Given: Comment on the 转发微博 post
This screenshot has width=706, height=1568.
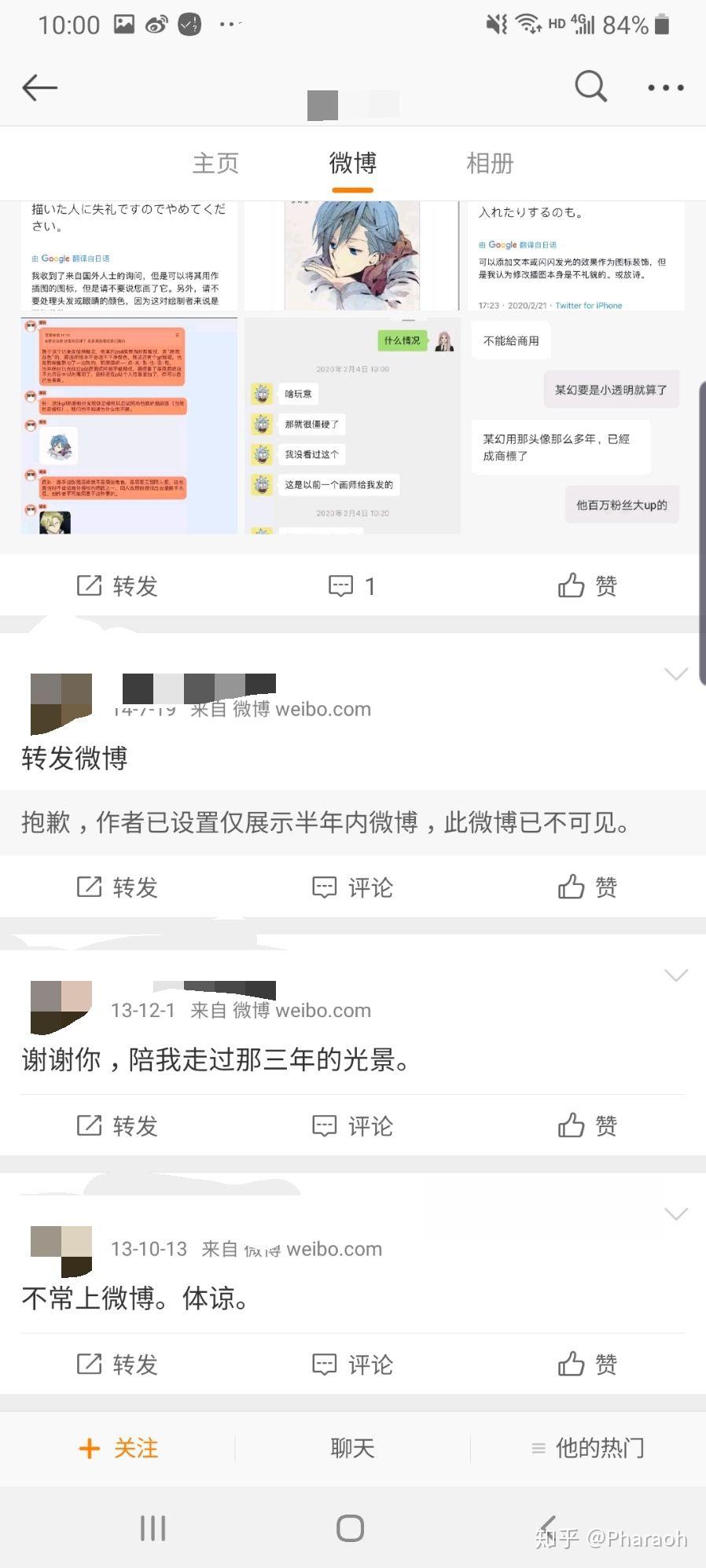Looking at the screenshot, I should (352, 887).
